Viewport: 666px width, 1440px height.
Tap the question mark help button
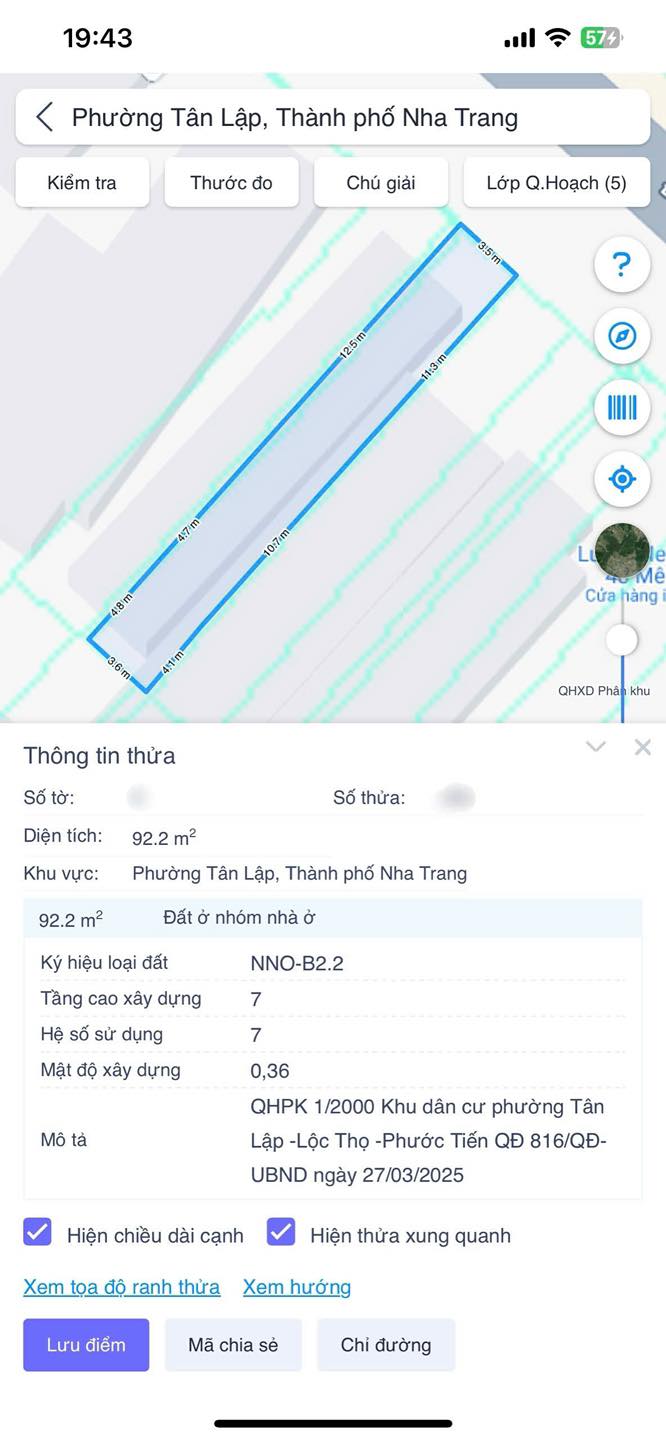[x=622, y=265]
